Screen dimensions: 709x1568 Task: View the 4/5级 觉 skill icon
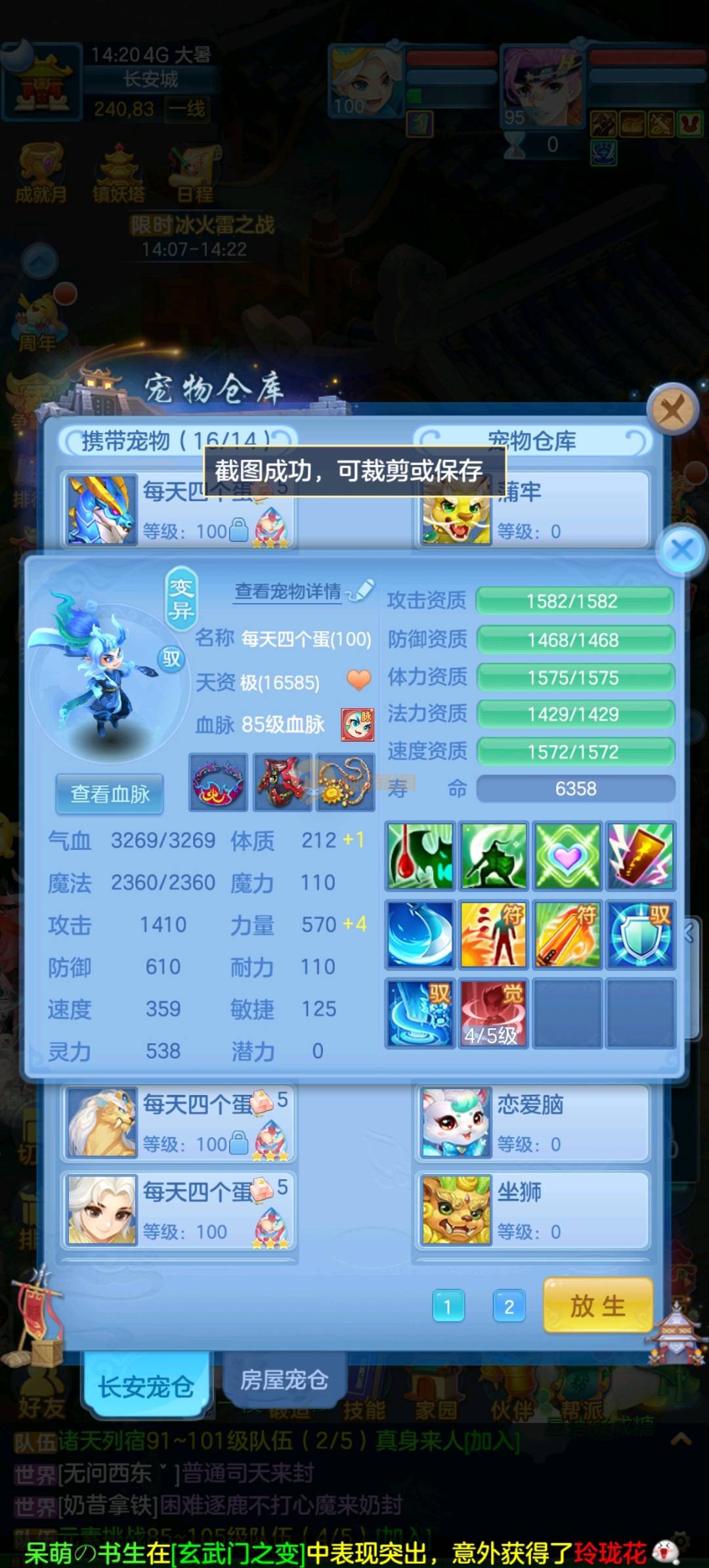pyautogui.click(x=493, y=1012)
